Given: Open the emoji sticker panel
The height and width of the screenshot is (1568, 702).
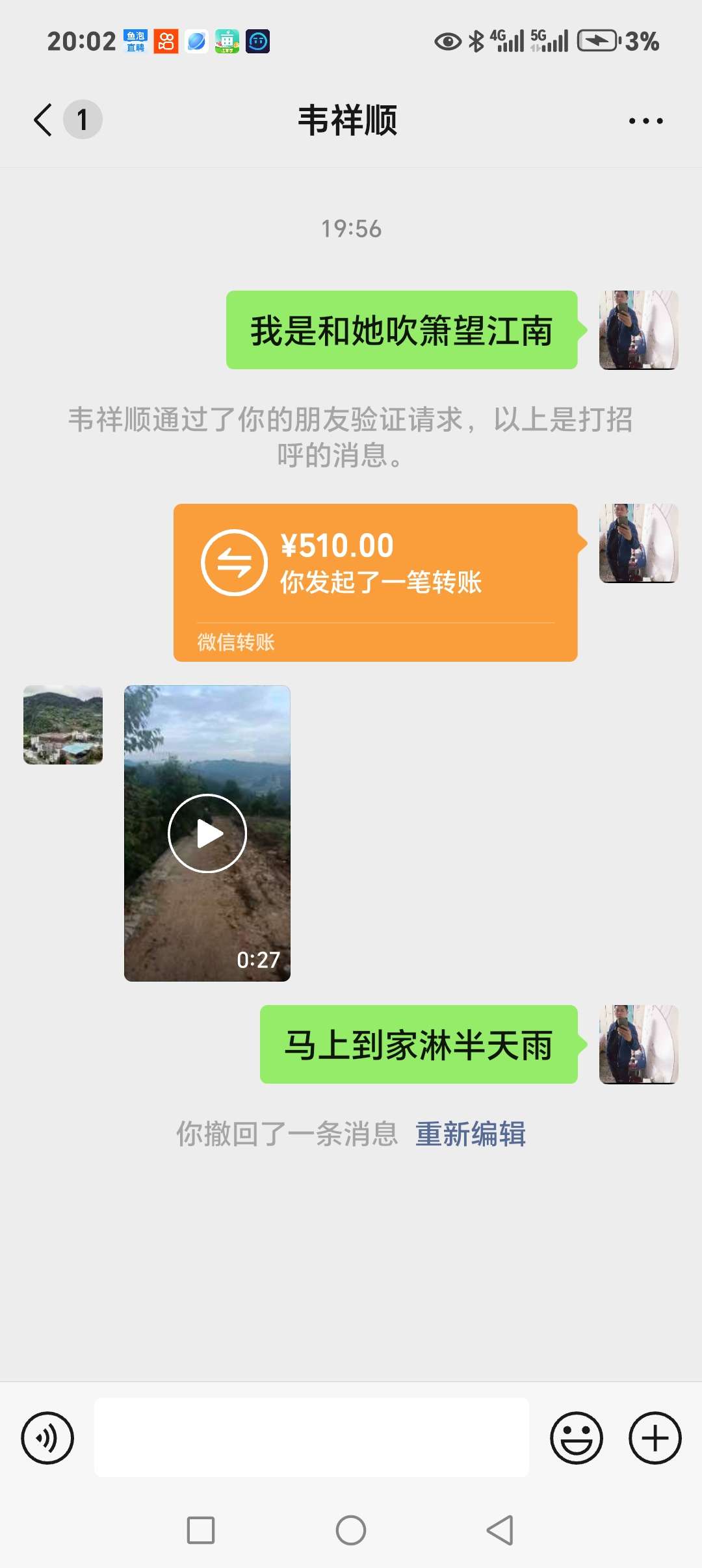Looking at the screenshot, I should click(576, 1438).
